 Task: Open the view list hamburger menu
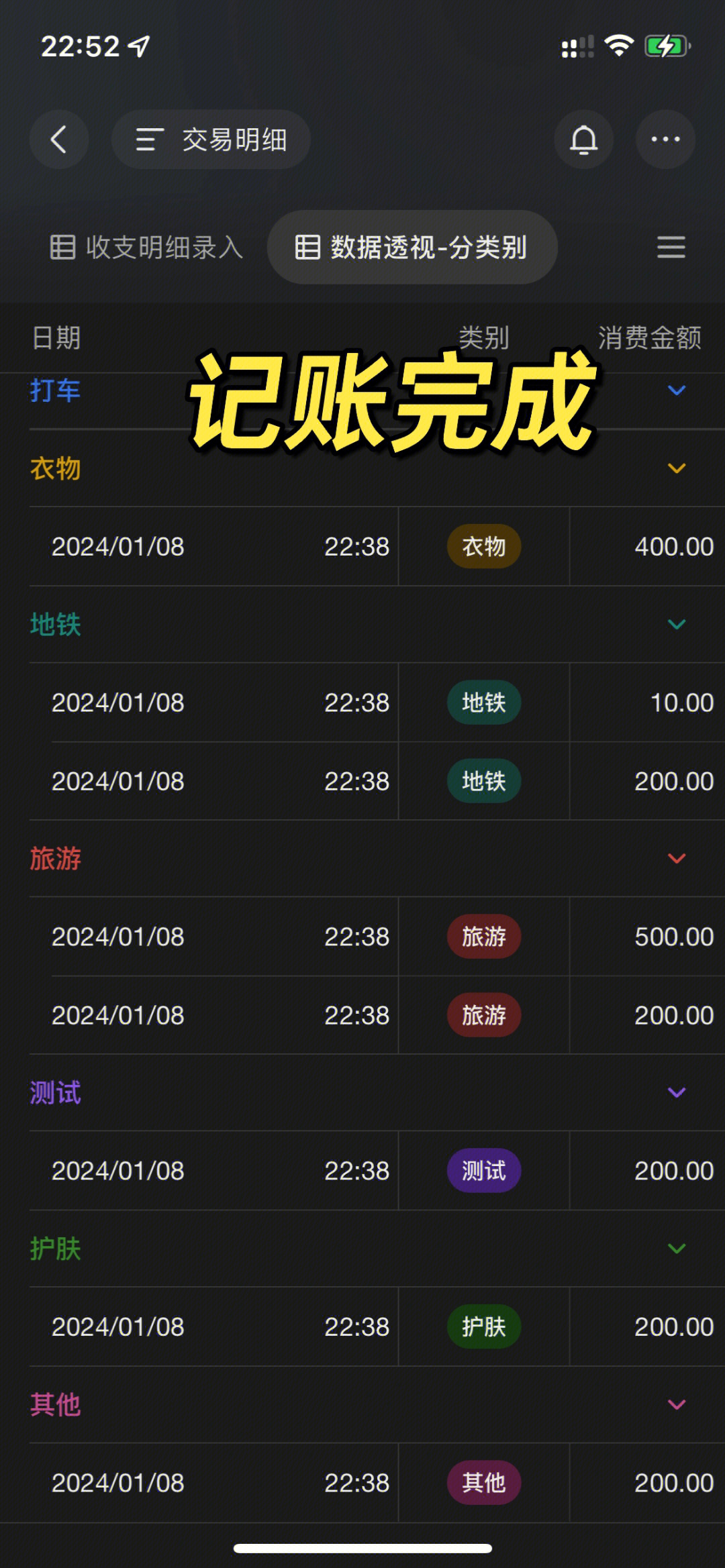pyautogui.click(x=671, y=248)
